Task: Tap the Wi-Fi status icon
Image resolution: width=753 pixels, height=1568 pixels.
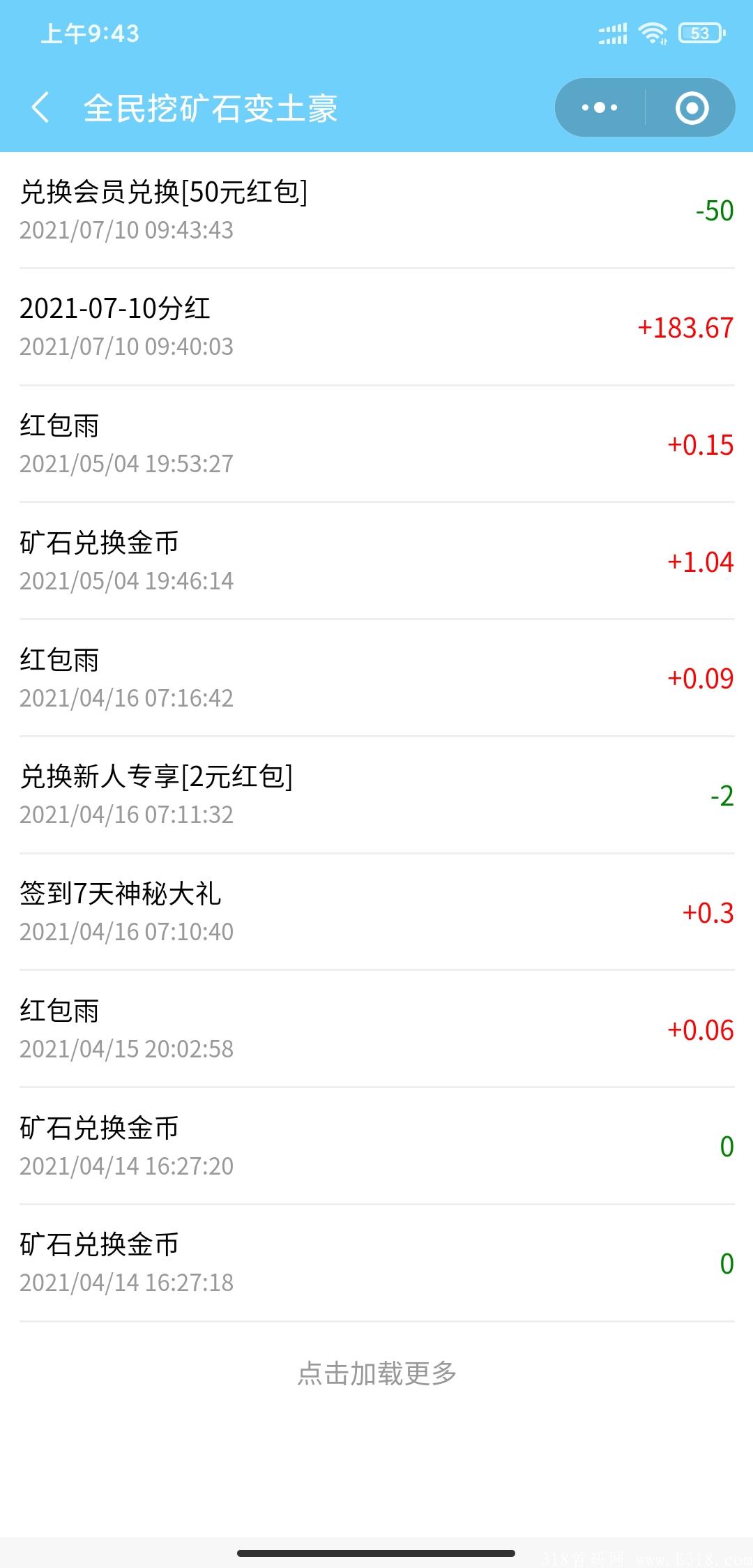Action: point(653,32)
